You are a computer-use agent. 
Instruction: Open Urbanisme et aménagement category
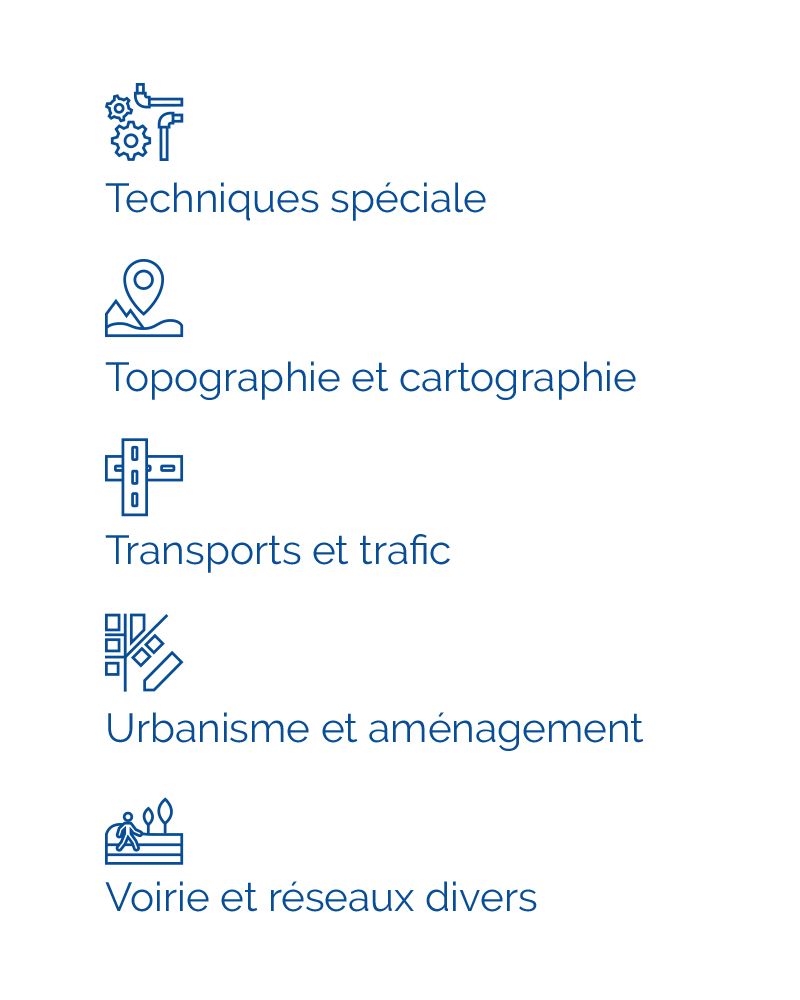click(x=373, y=728)
